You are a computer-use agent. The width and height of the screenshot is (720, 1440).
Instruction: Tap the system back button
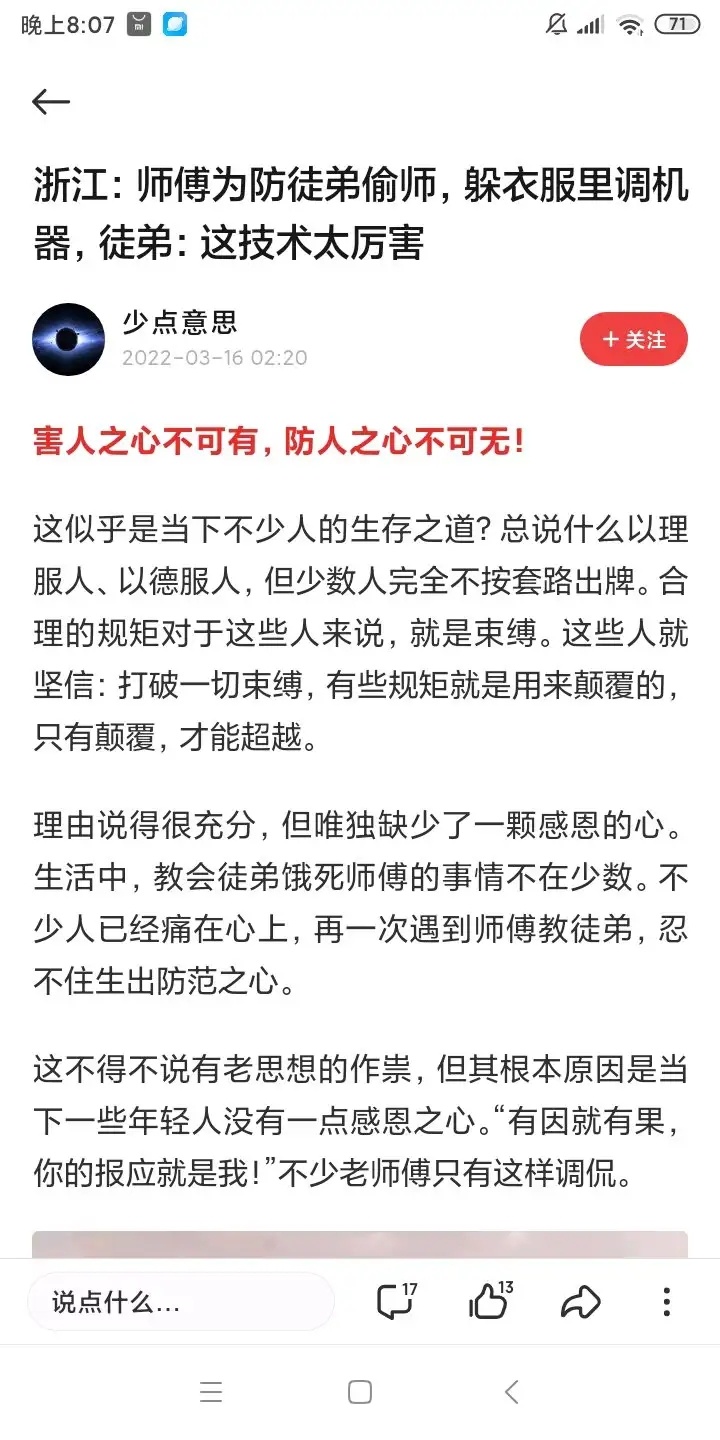(x=511, y=1392)
